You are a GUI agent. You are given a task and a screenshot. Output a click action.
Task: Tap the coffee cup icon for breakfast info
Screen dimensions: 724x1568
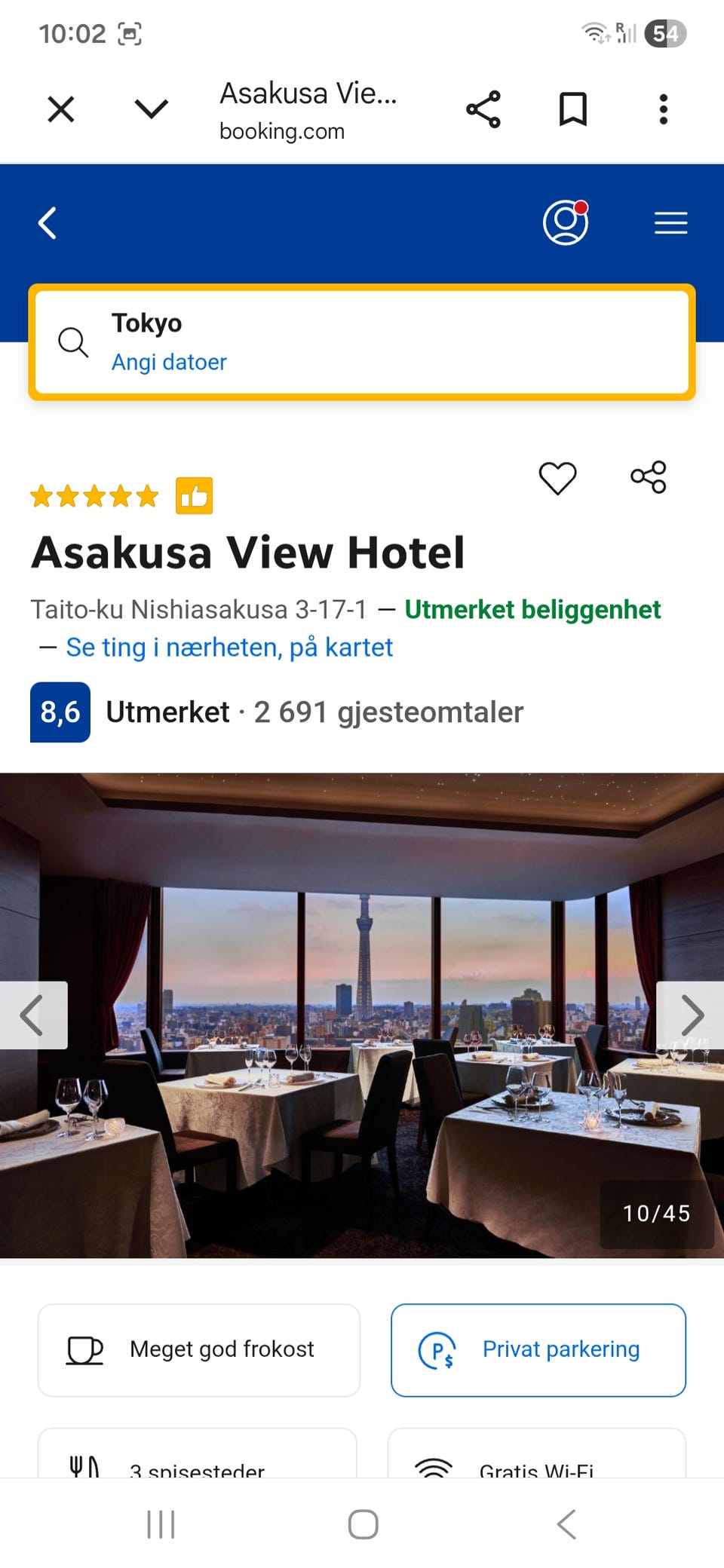pyautogui.click(x=85, y=1349)
